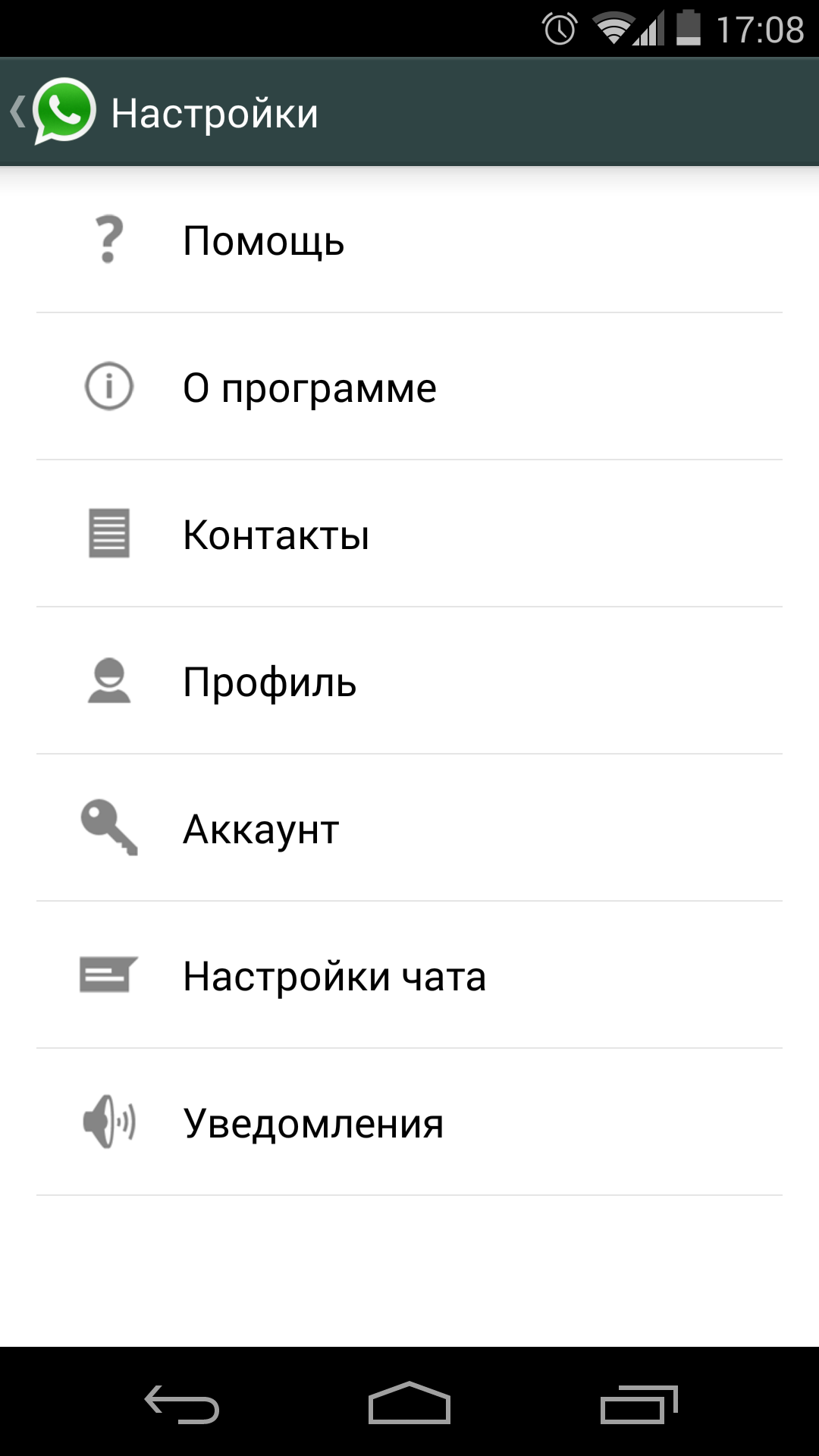Open Контакты settings

tap(409, 534)
